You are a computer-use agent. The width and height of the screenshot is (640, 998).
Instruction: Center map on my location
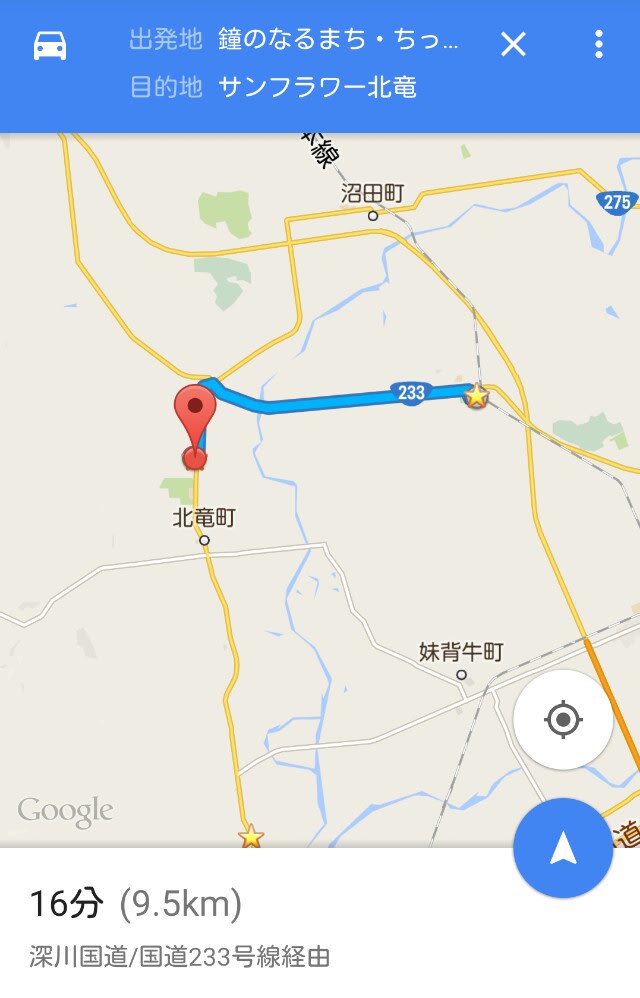click(x=563, y=719)
